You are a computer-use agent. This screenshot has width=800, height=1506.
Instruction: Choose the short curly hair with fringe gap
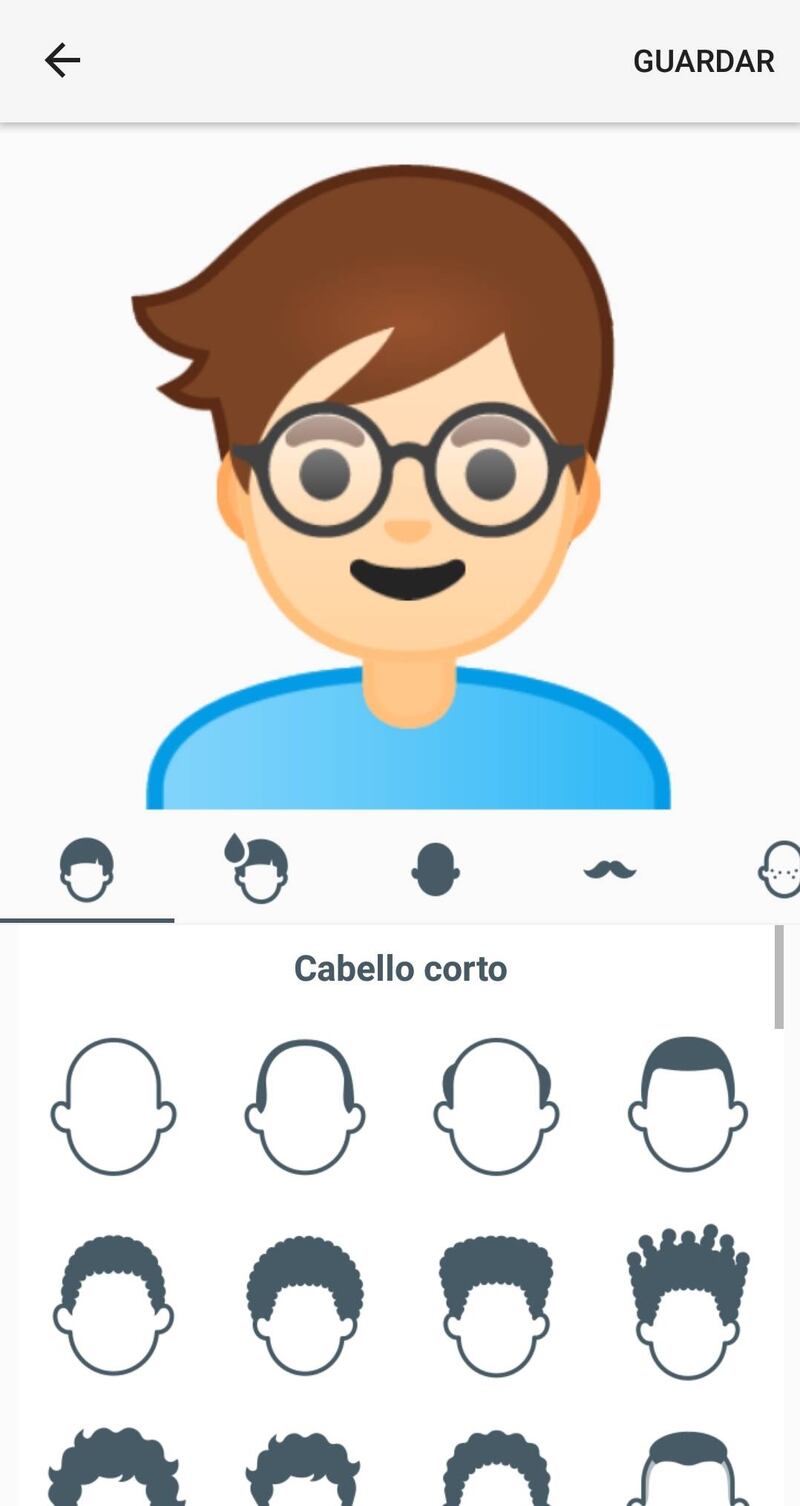[113, 1304]
